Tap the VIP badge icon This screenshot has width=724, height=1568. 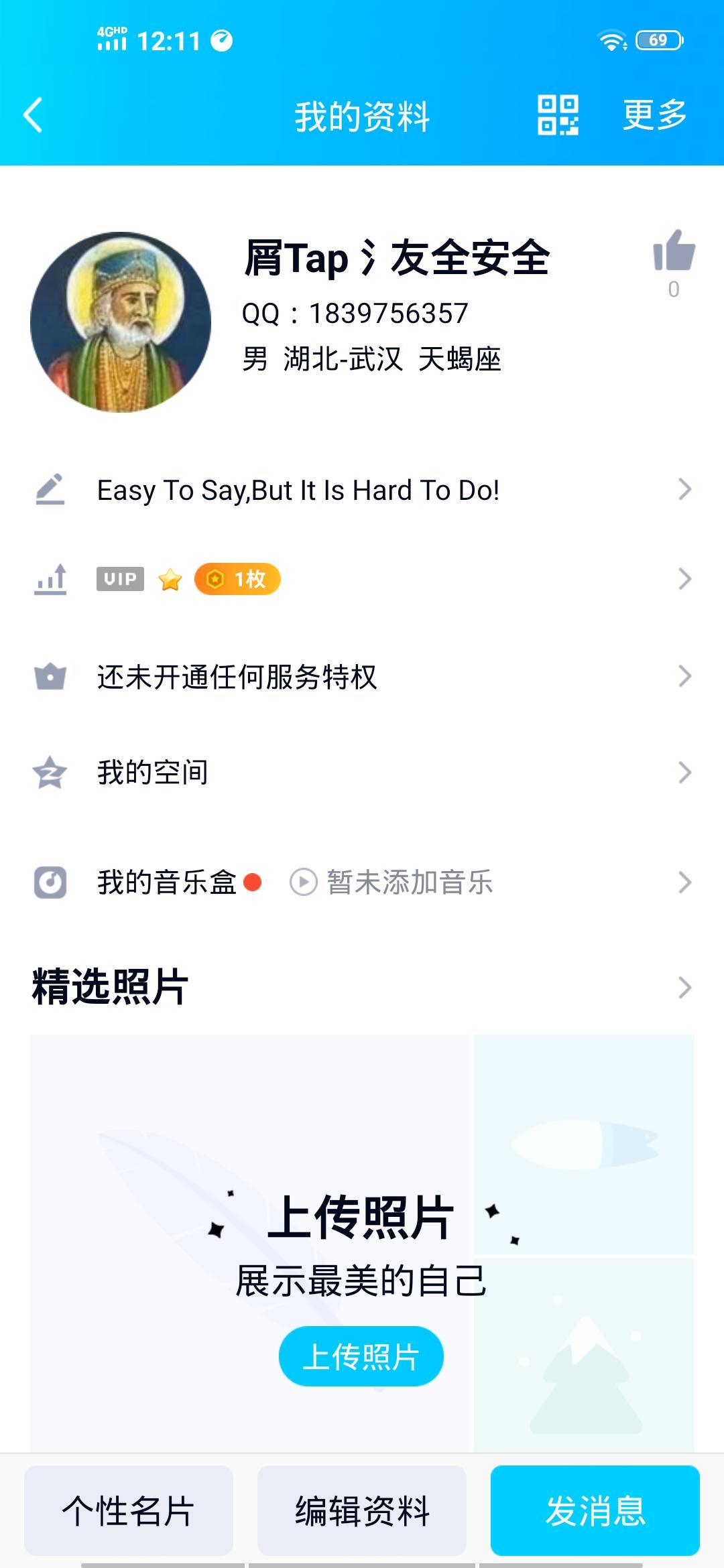[121, 580]
